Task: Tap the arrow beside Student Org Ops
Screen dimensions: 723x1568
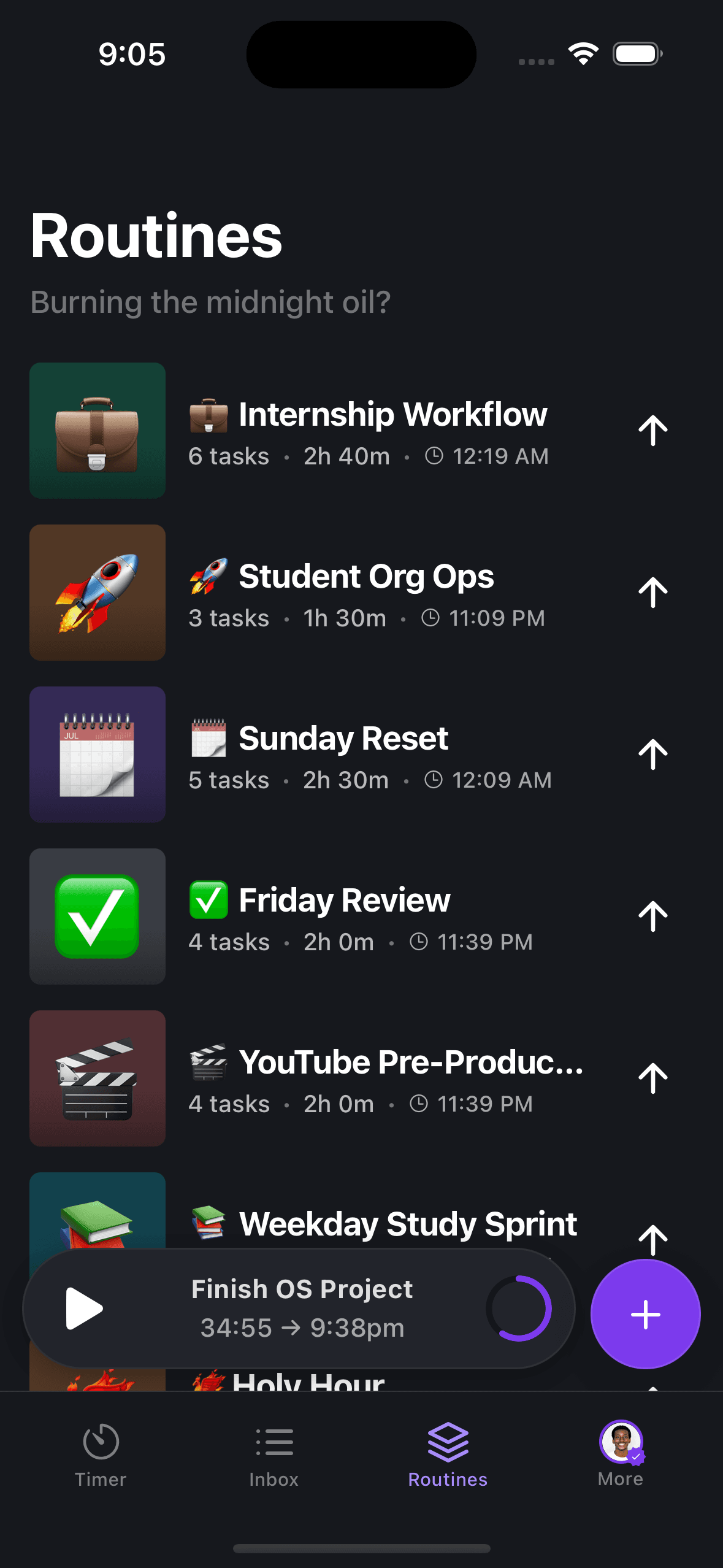Action: (652, 593)
